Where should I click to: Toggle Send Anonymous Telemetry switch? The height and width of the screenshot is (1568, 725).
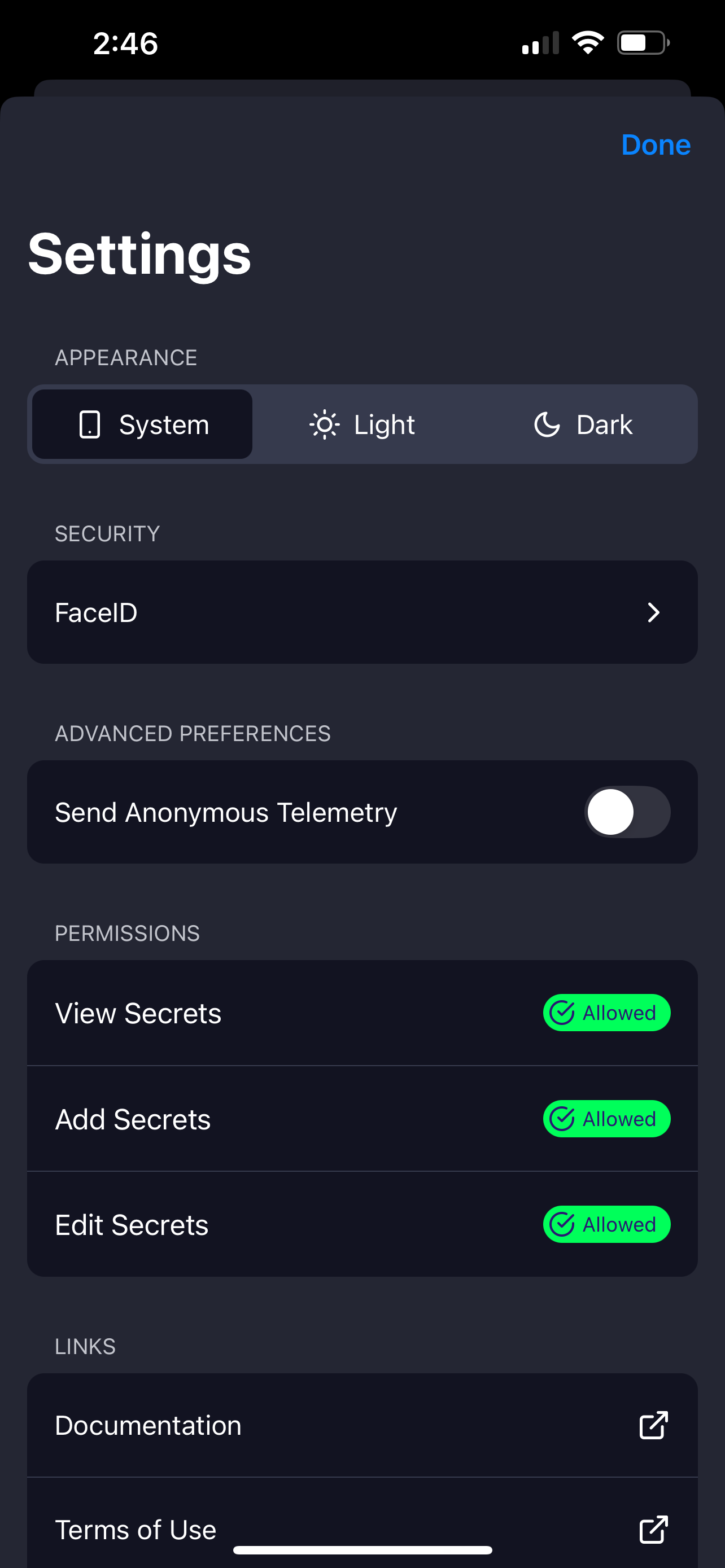coord(627,812)
